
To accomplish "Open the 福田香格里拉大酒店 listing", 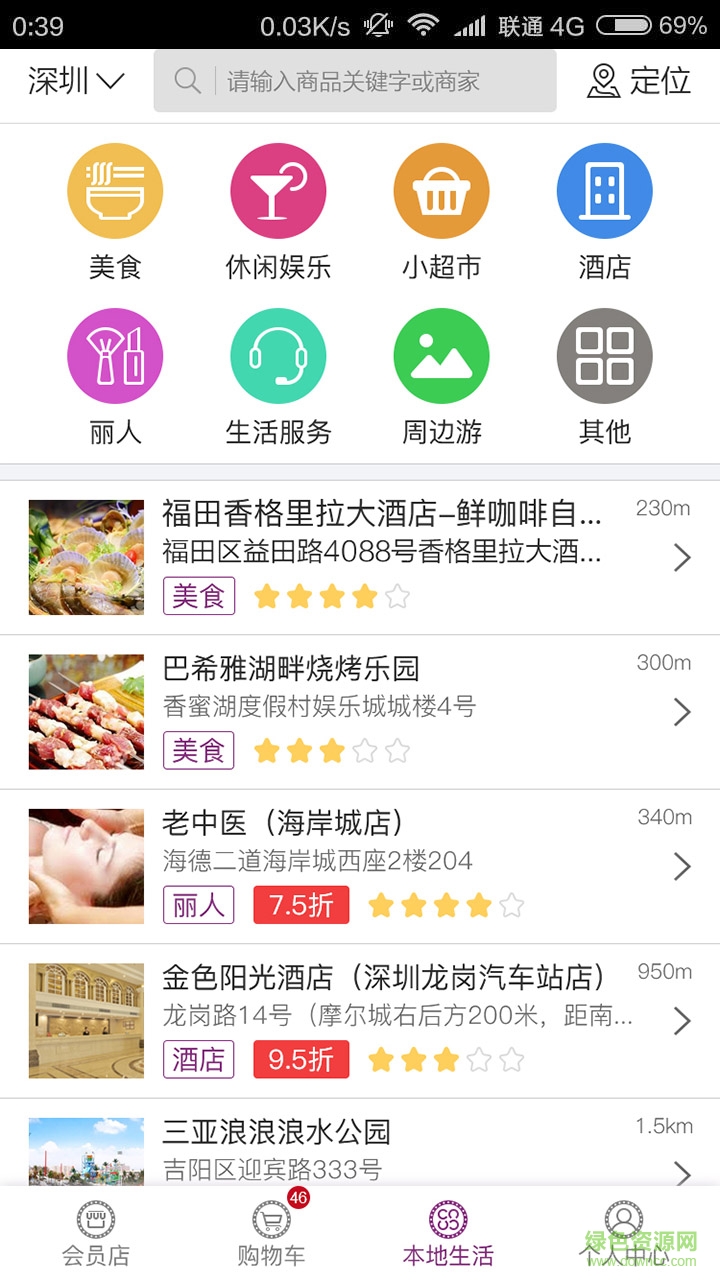I will pyautogui.click(x=380, y=557).
